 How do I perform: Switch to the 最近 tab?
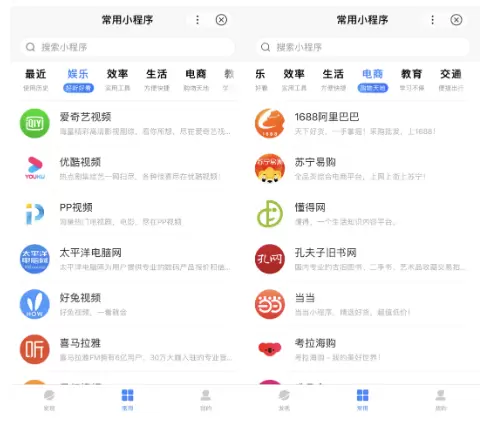coord(36,80)
